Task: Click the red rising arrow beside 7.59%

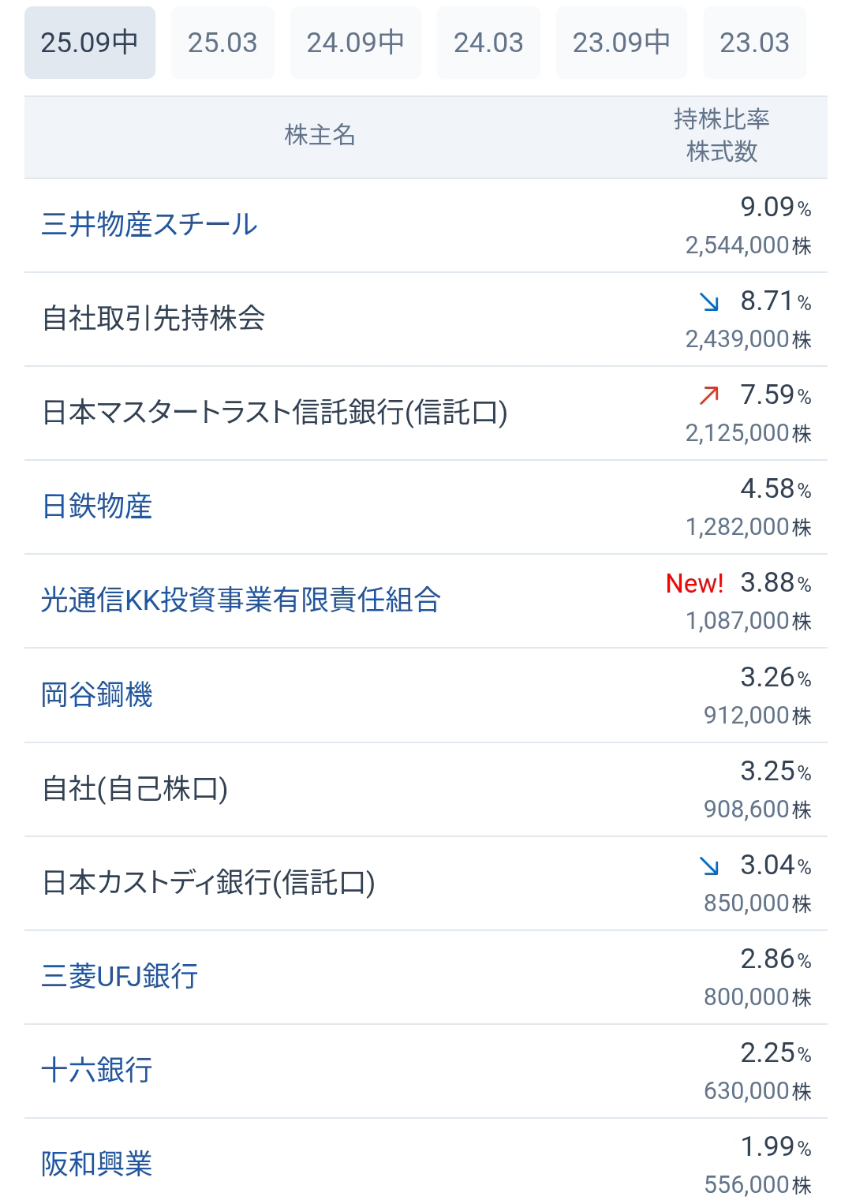Action: coord(708,395)
